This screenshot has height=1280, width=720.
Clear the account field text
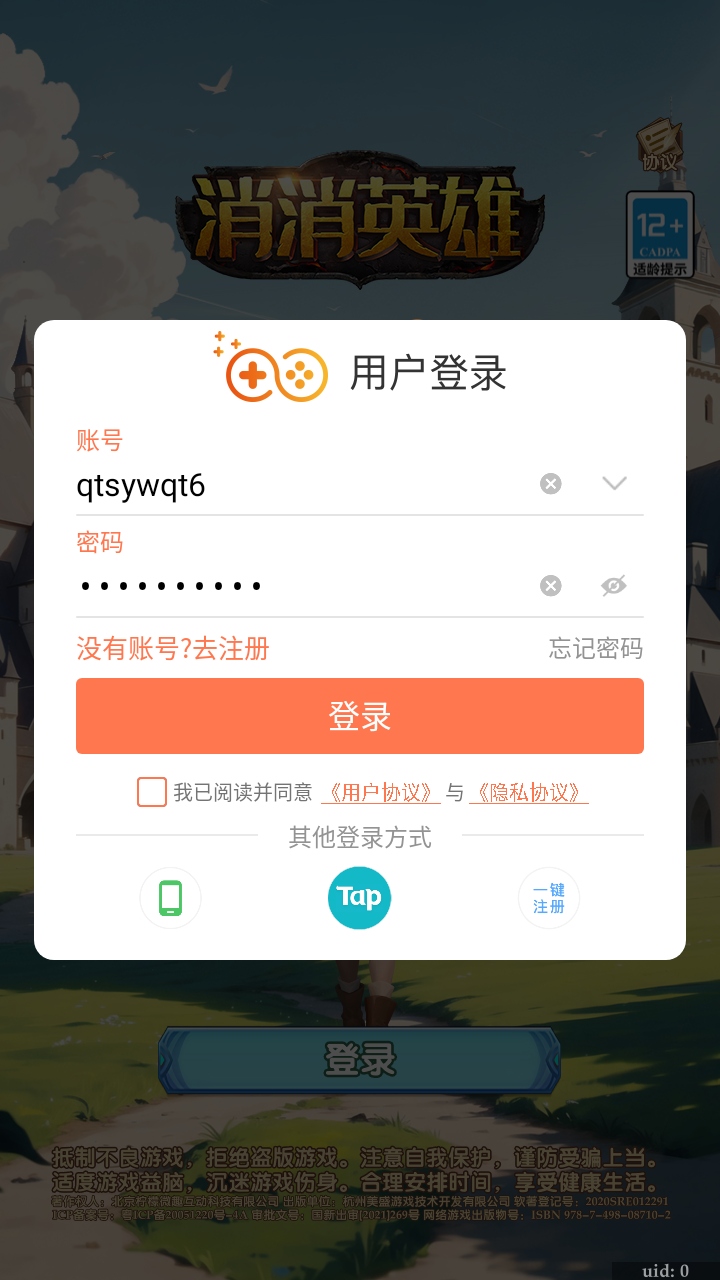pyautogui.click(x=551, y=484)
